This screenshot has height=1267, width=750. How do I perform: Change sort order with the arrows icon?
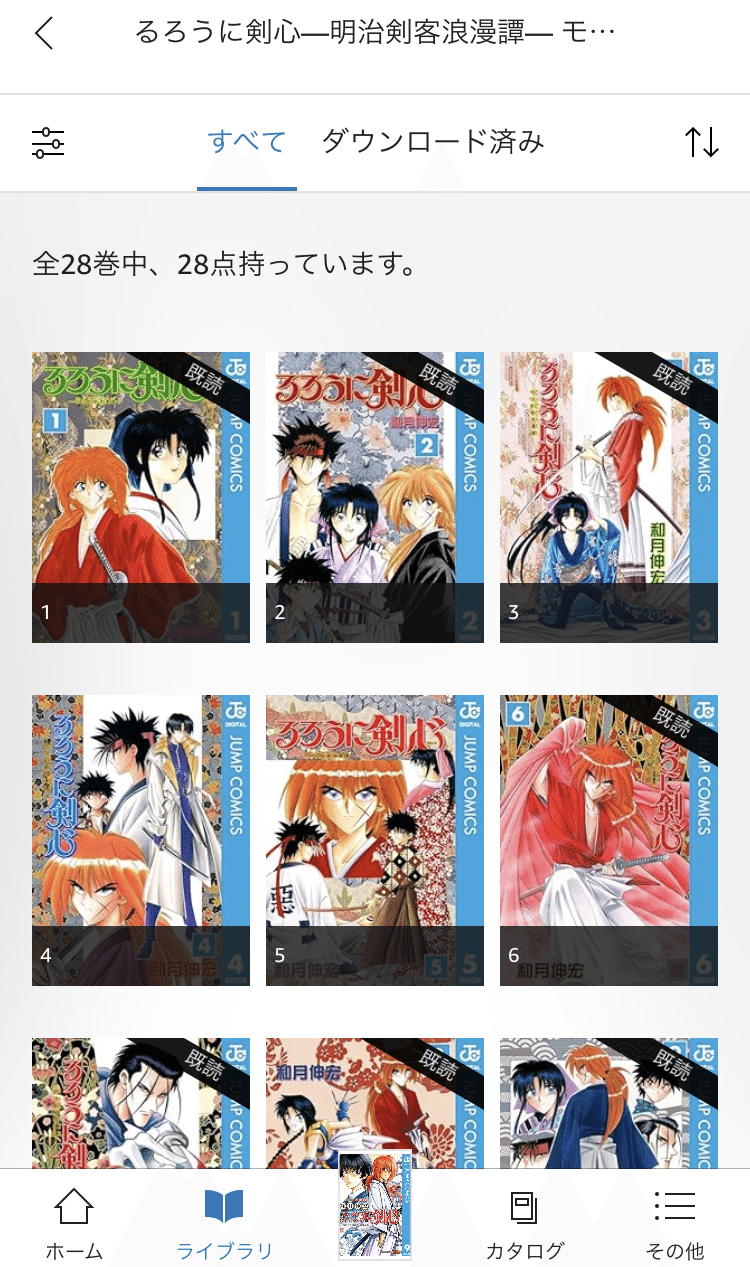pyautogui.click(x=702, y=142)
